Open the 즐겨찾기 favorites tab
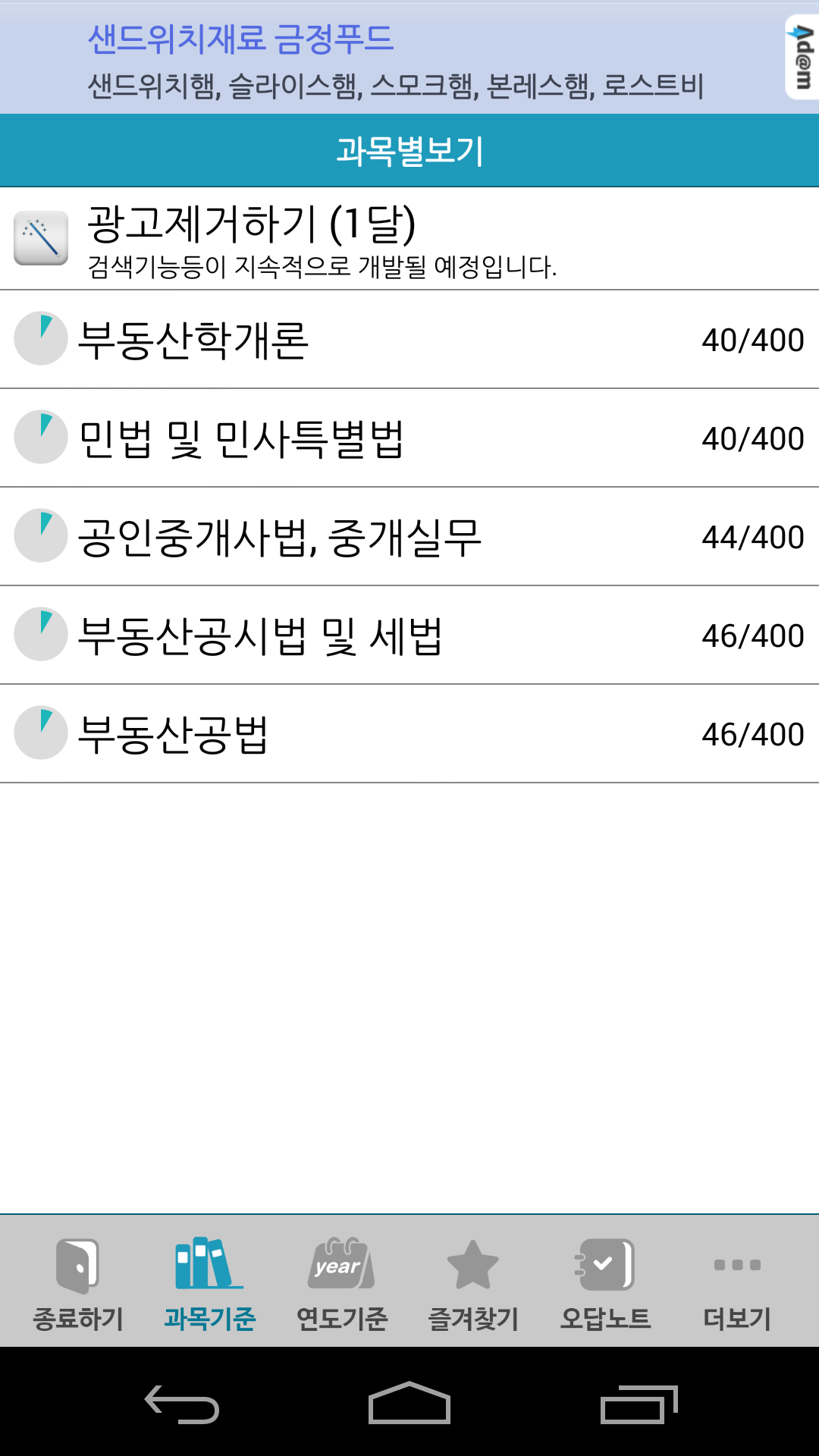Screen dimensions: 819x1456 [474, 1283]
